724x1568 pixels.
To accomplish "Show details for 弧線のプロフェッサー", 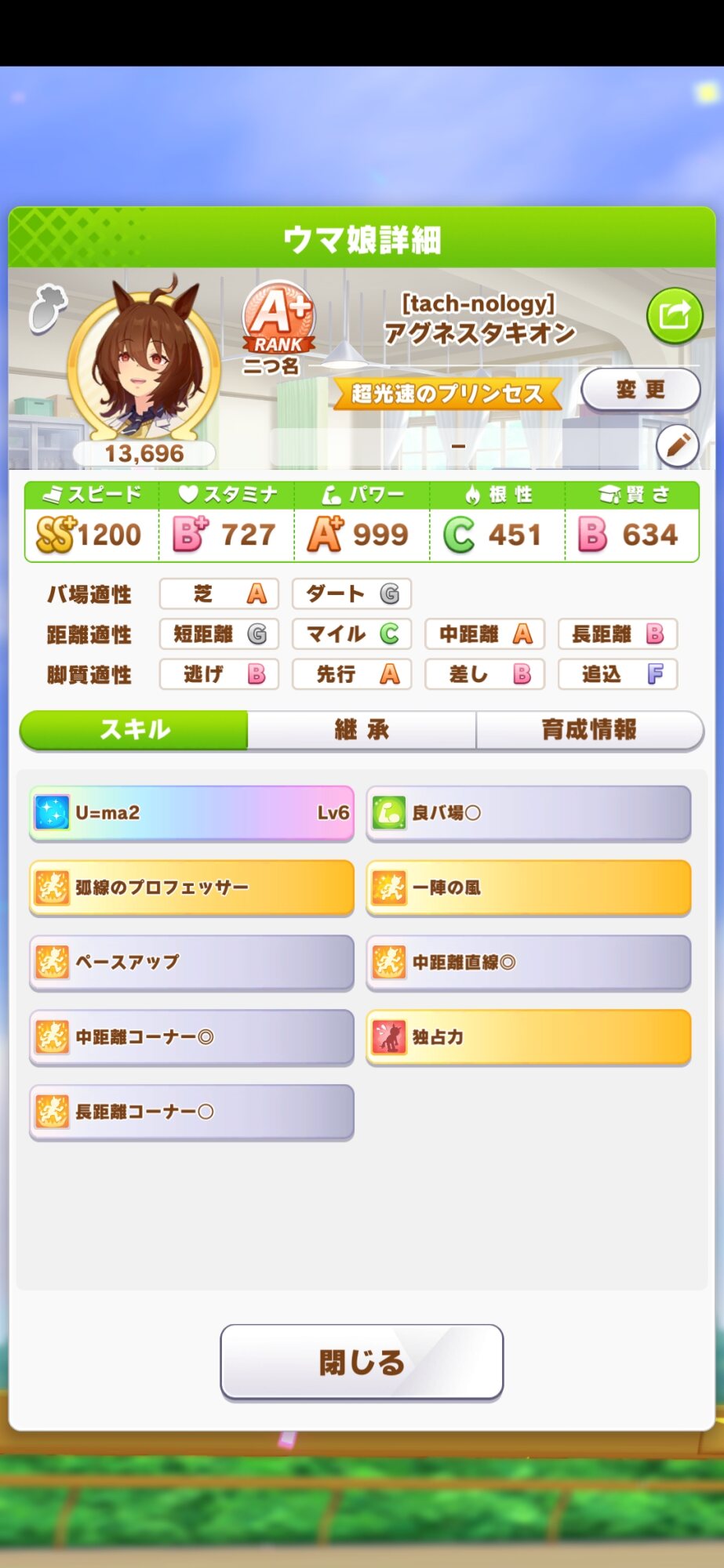I will tap(191, 887).
